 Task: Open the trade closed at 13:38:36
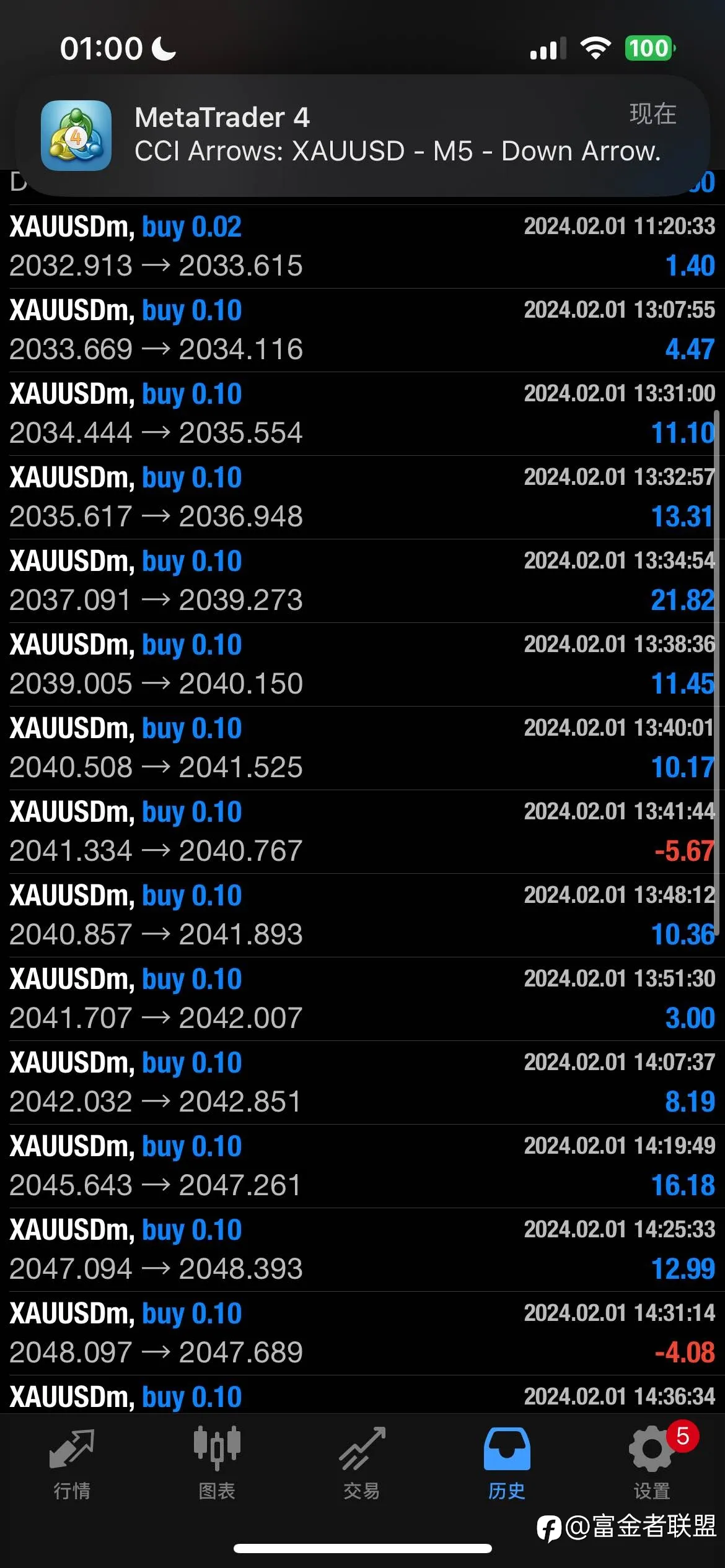pyautogui.click(x=362, y=664)
